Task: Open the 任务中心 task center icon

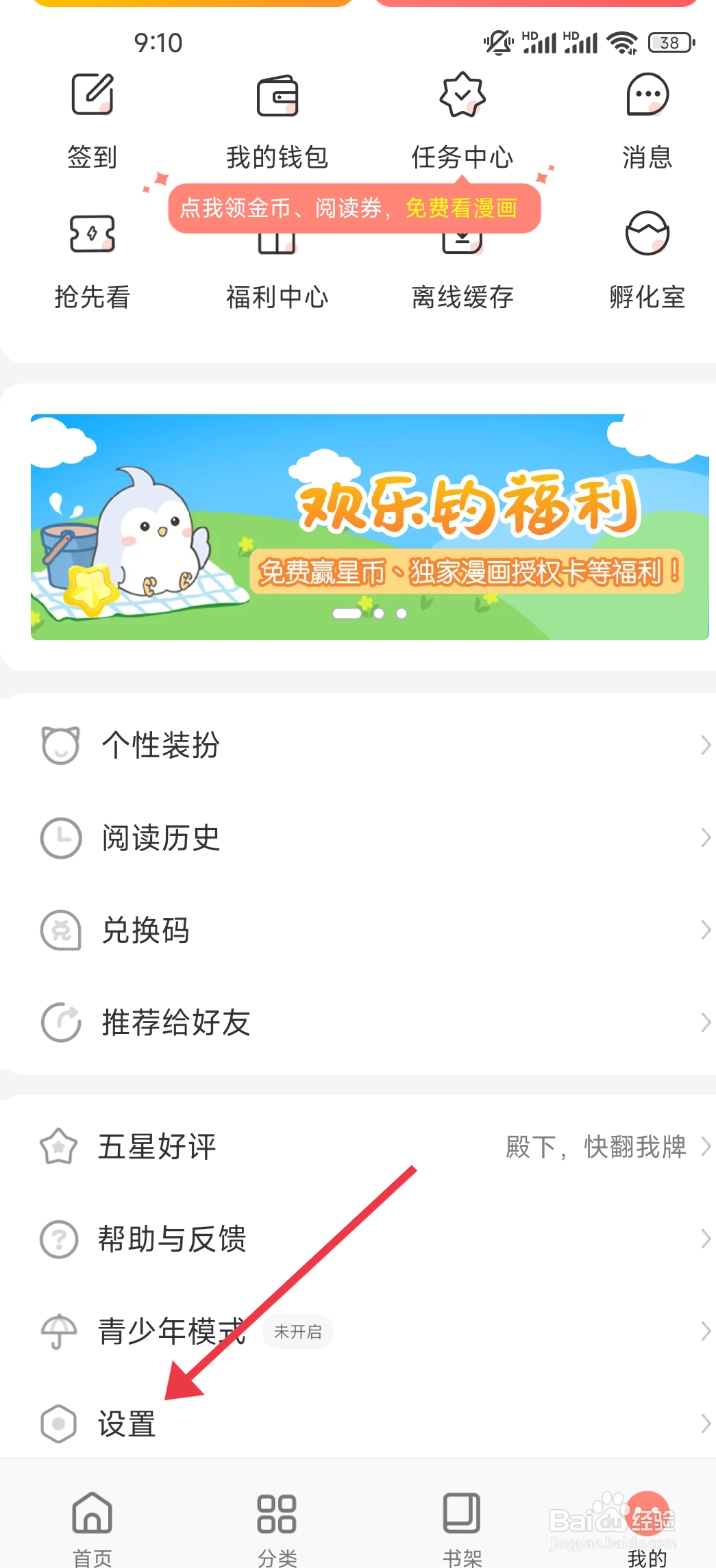Action: pyautogui.click(x=462, y=96)
